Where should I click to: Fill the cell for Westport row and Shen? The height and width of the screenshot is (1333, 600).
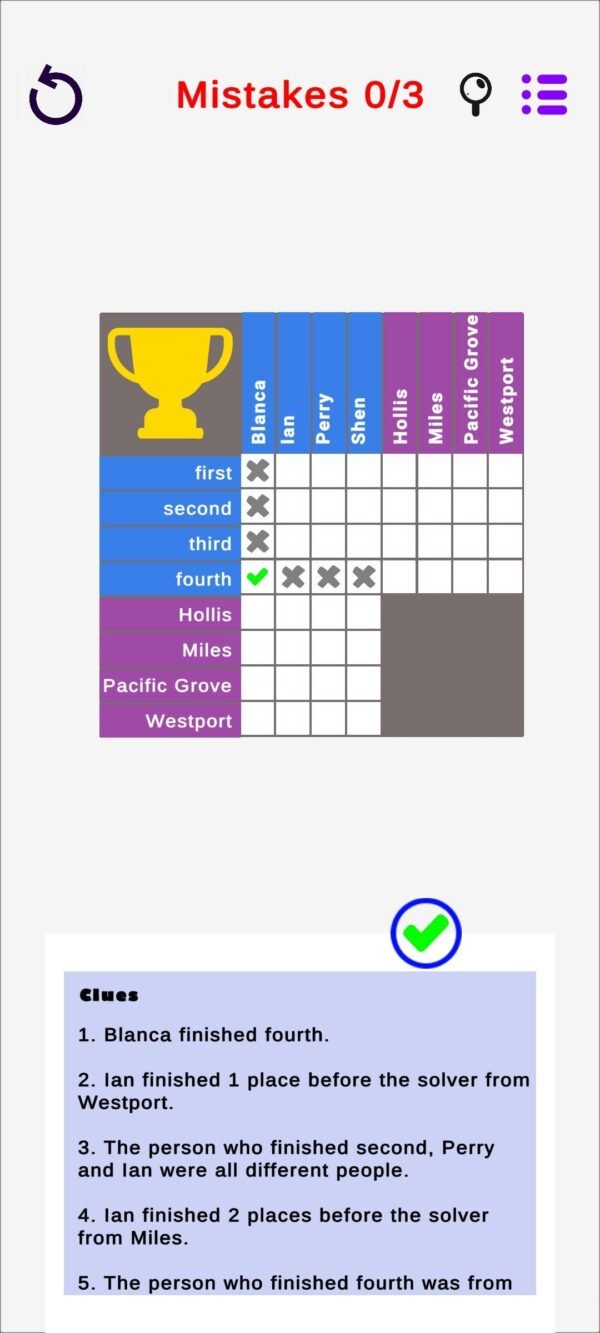[364, 719]
